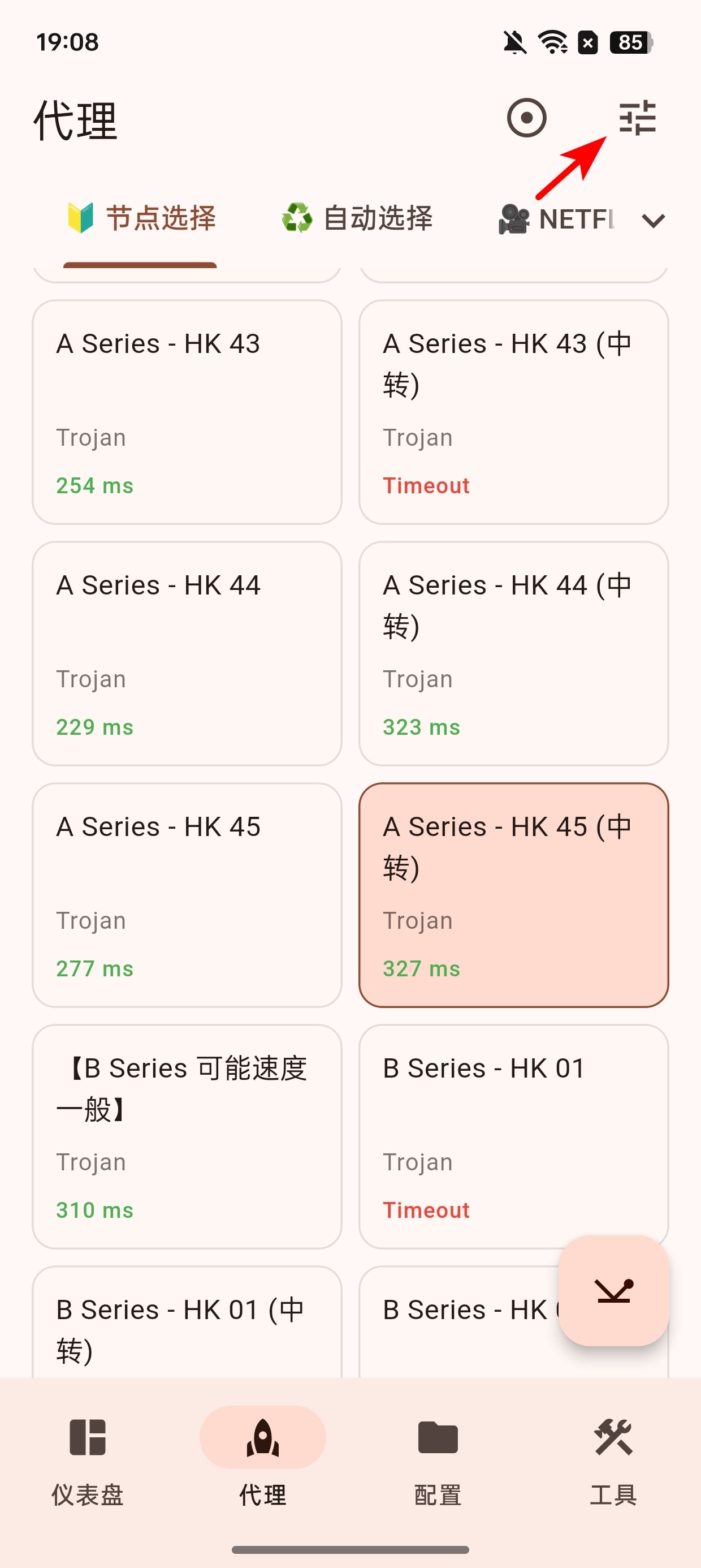Switch to the 自动选择 tab
This screenshot has height=1568, width=701.
pos(357,218)
